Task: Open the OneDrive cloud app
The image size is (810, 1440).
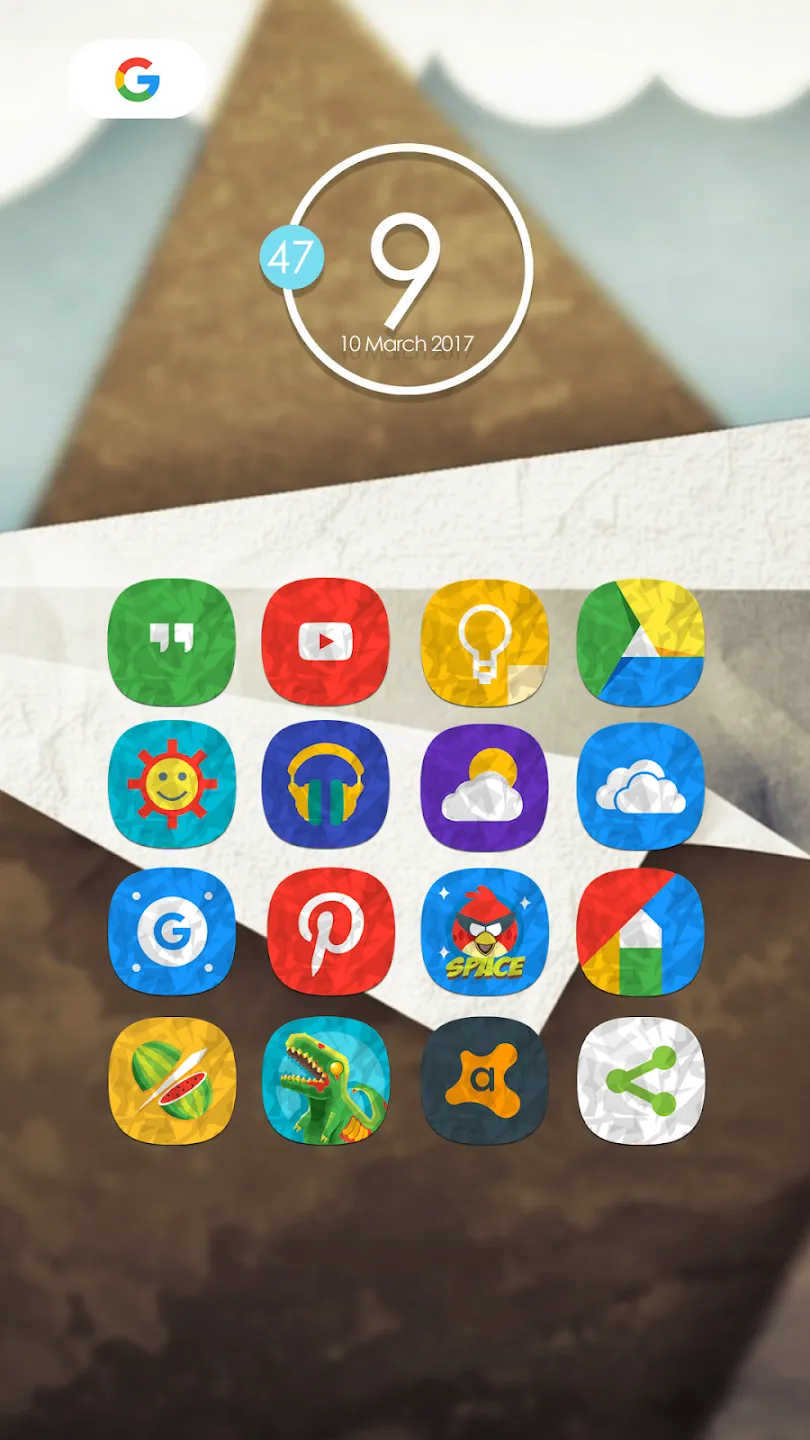Action: point(641,787)
